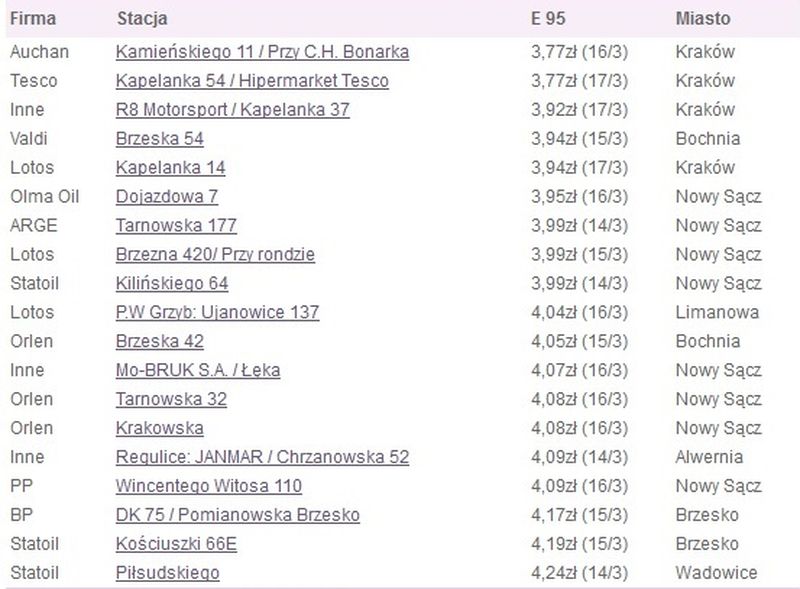Viewport: 800px width, 589px height.
Task: Tap the Piłsudskiego station link
Action: click(167, 574)
